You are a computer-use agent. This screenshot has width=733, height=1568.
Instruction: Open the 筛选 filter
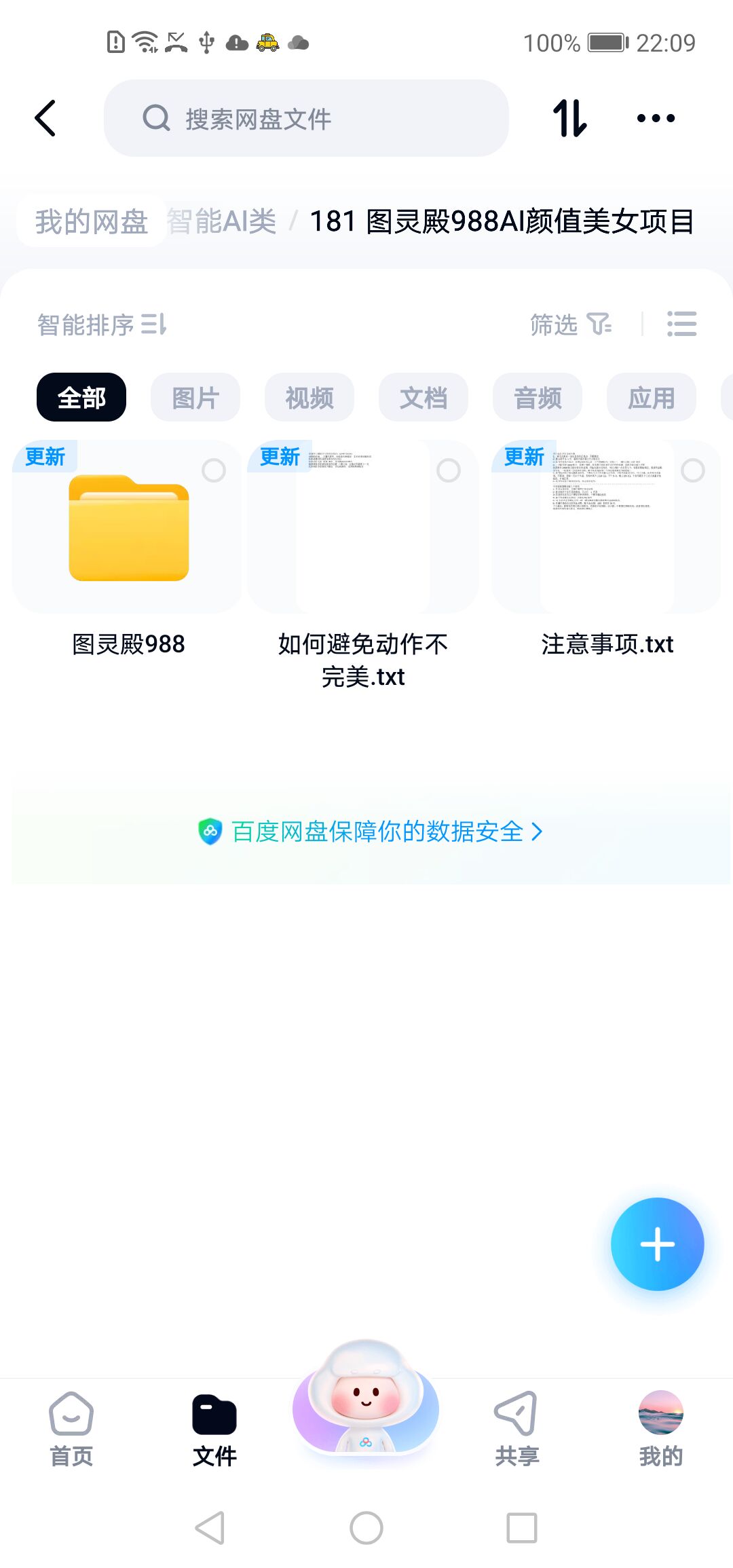[x=570, y=324]
